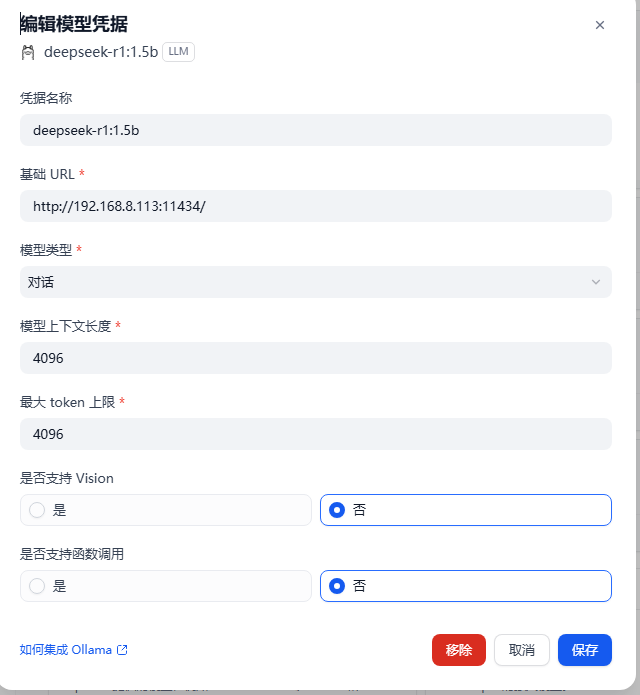
Task: Expand the model type dropdown
Action: 315,282
